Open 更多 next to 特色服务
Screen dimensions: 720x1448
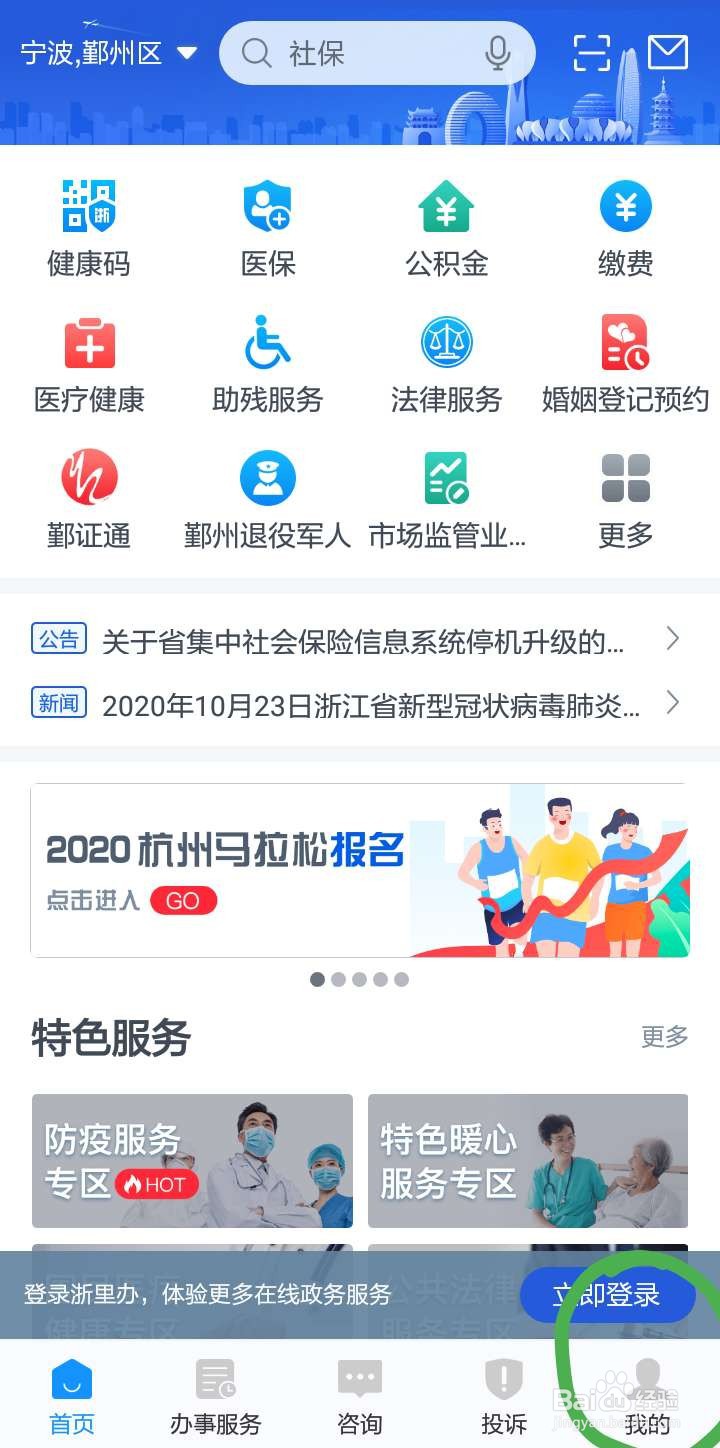click(x=663, y=1038)
